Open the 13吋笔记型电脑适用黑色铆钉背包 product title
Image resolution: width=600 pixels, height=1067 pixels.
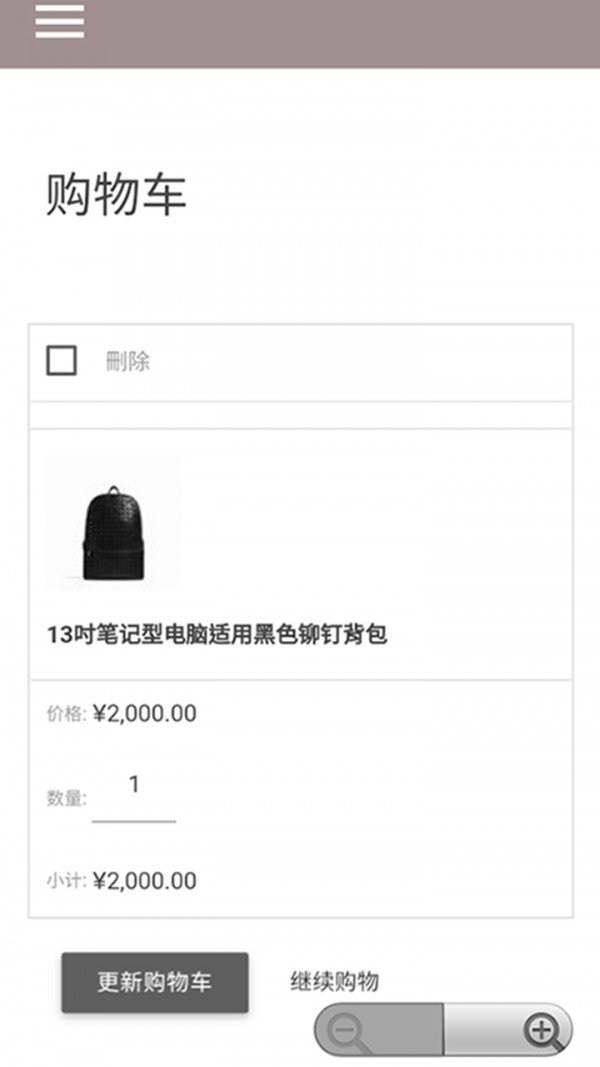(217, 635)
